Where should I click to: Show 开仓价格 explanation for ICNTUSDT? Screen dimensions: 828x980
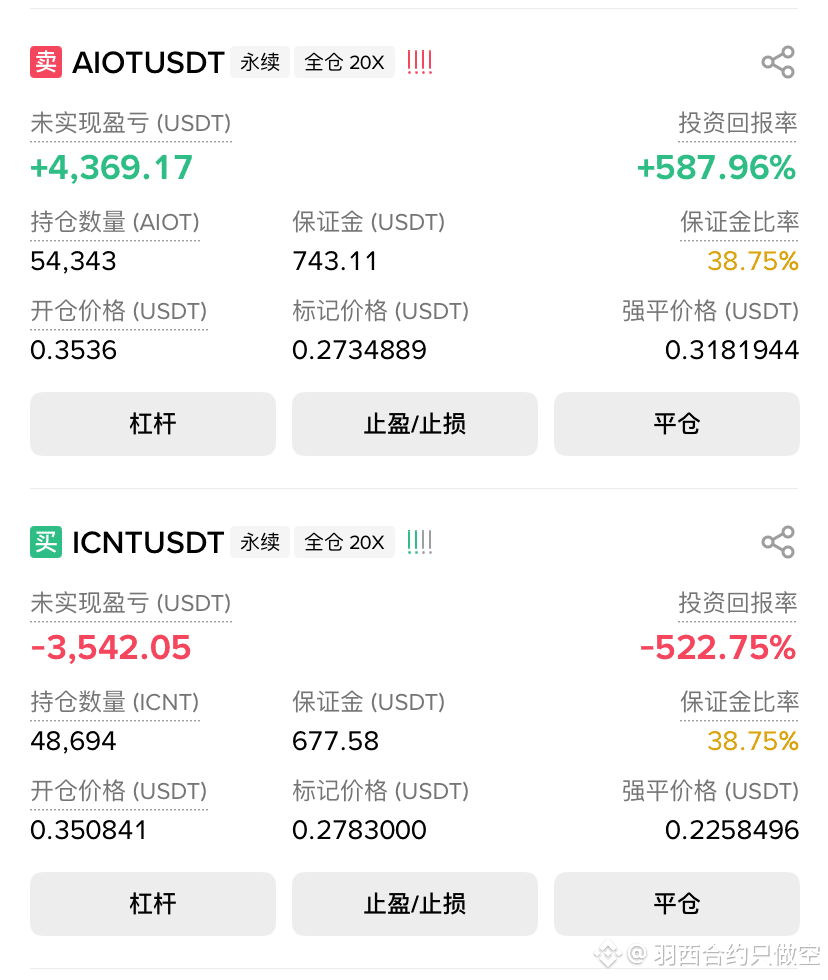(119, 791)
